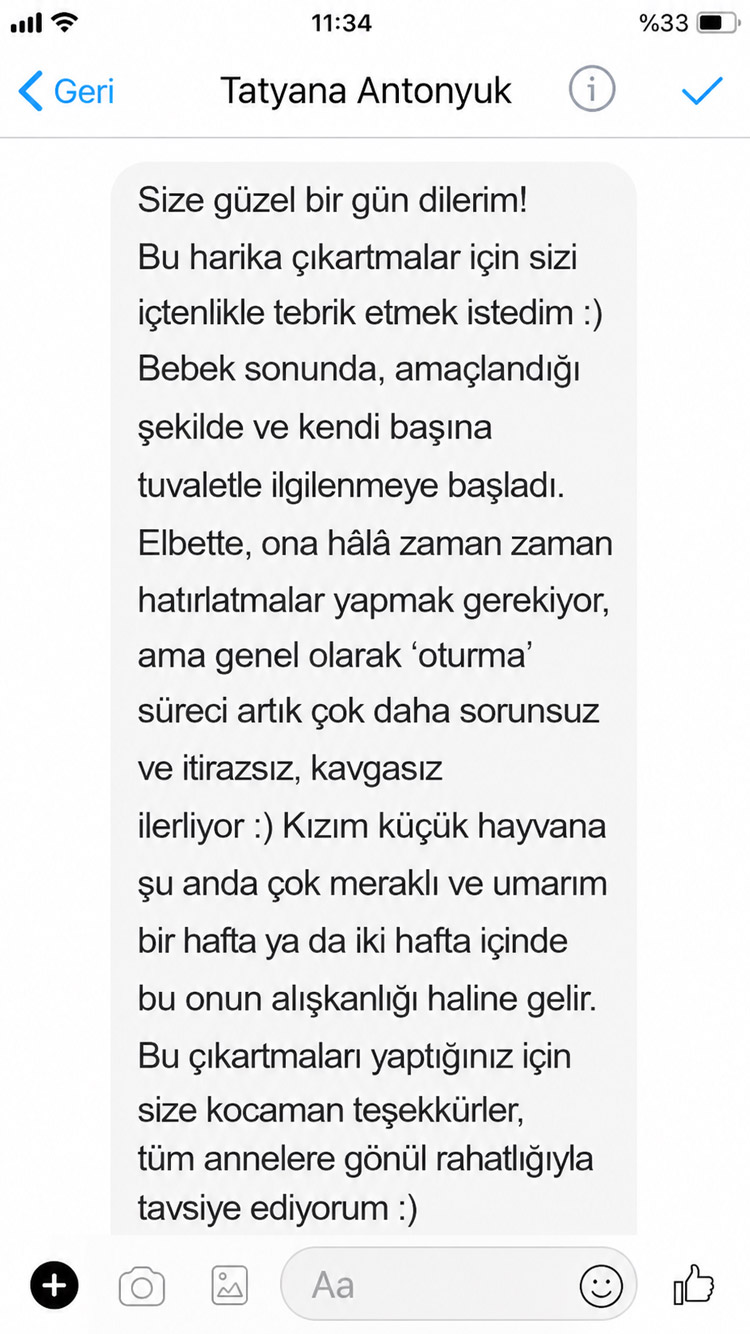Screen dimensions: 750x1334
Task: Tap the blue checkmark icon
Action: tap(702, 91)
